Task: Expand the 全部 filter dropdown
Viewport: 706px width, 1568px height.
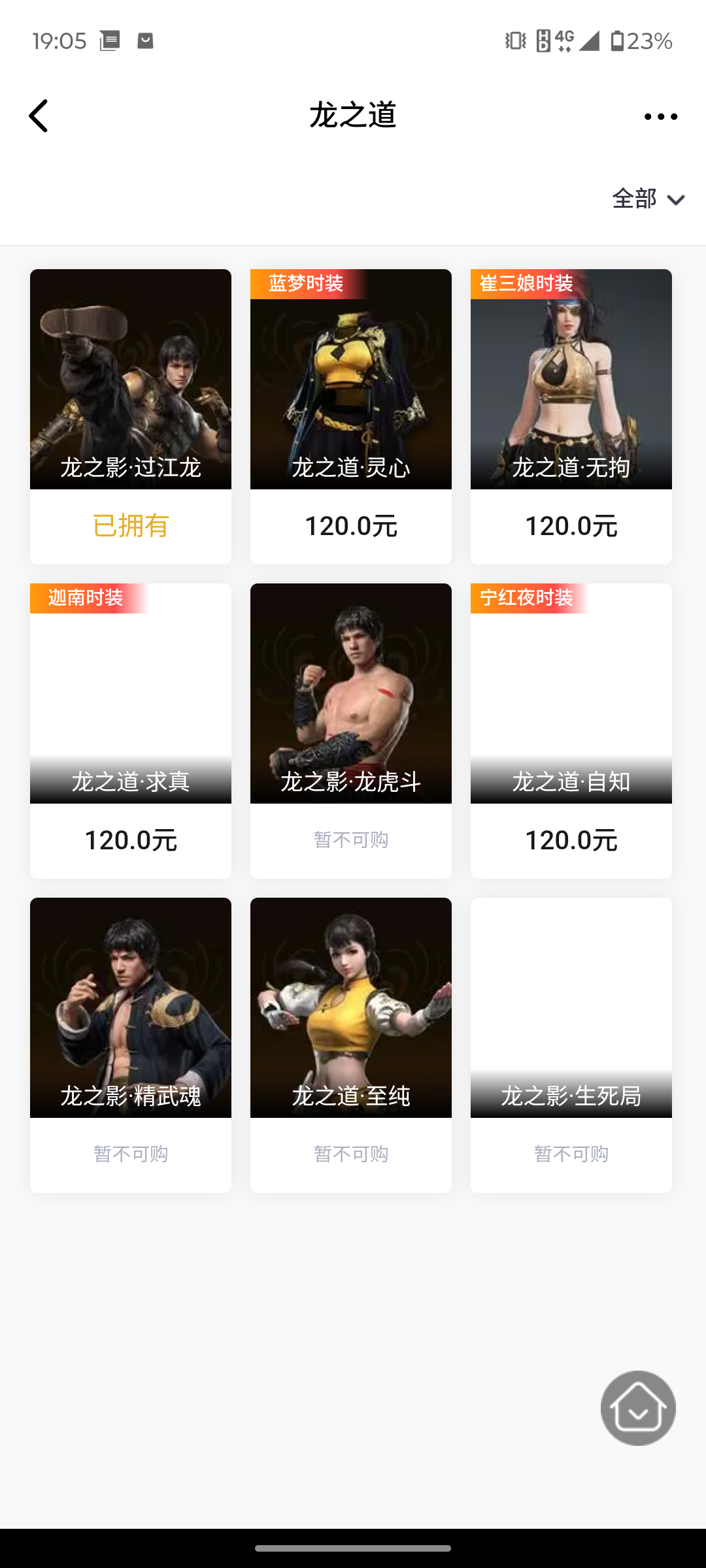Action: (648, 199)
